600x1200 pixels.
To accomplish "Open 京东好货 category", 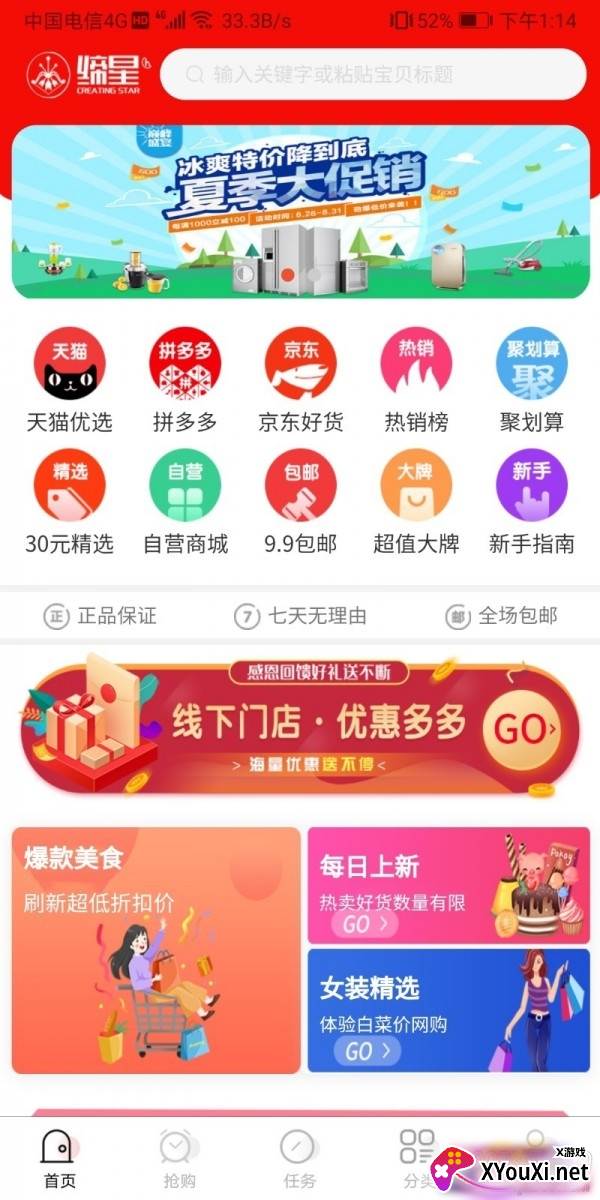I will click(x=300, y=383).
